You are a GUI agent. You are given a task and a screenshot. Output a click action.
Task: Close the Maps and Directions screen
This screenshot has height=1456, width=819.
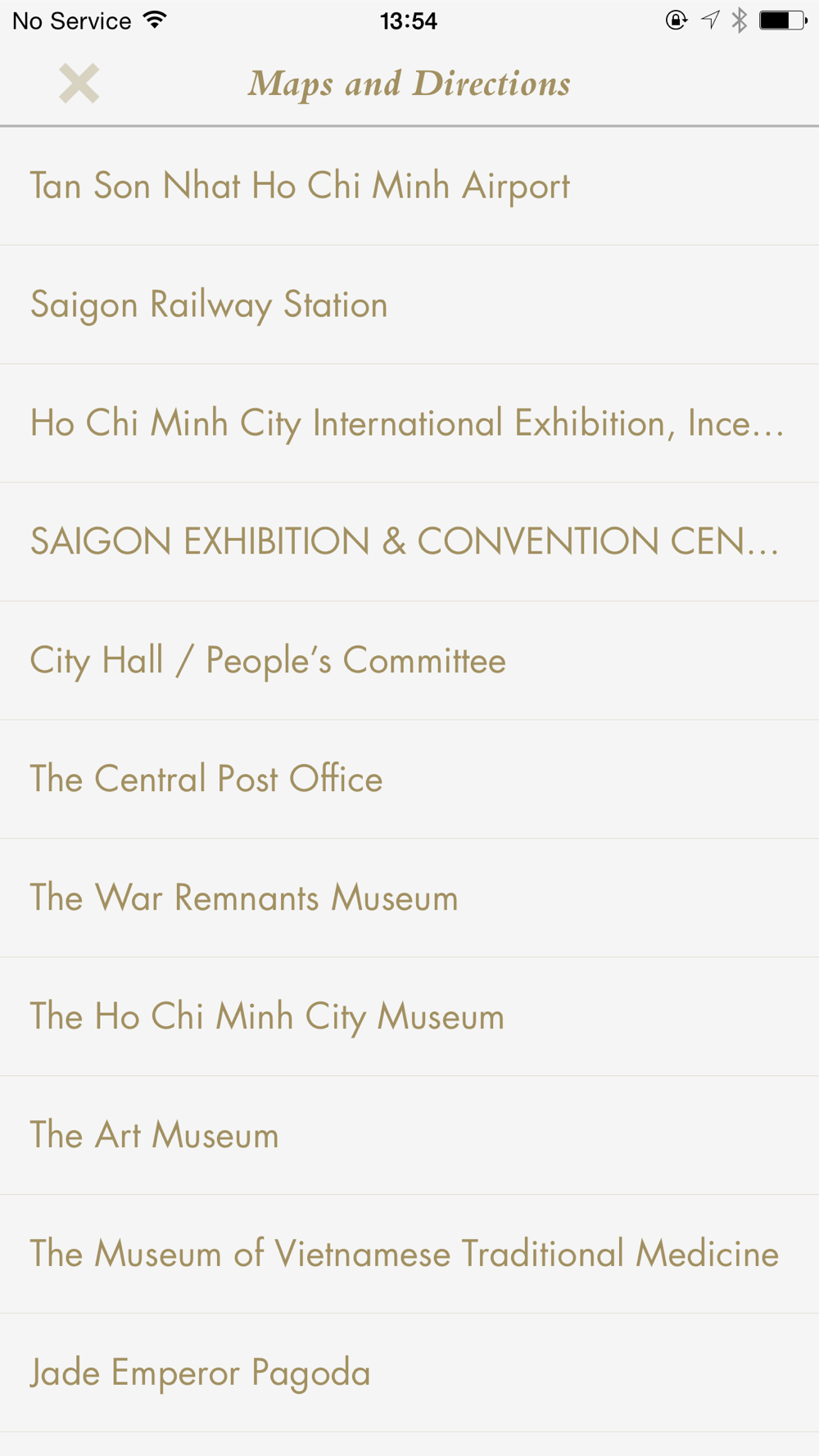point(79,84)
